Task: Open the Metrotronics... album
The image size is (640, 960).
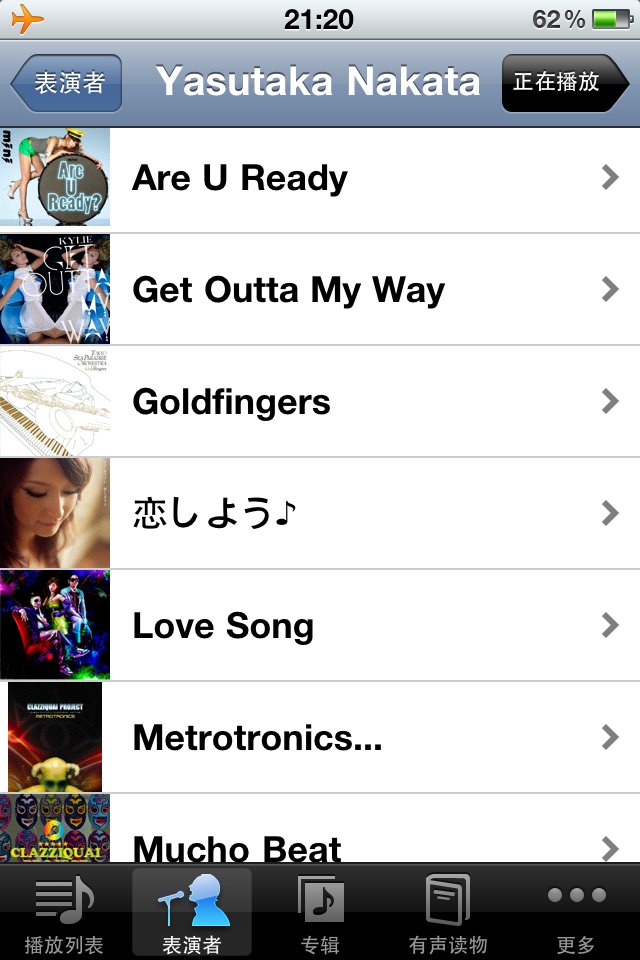Action: click(x=320, y=739)
